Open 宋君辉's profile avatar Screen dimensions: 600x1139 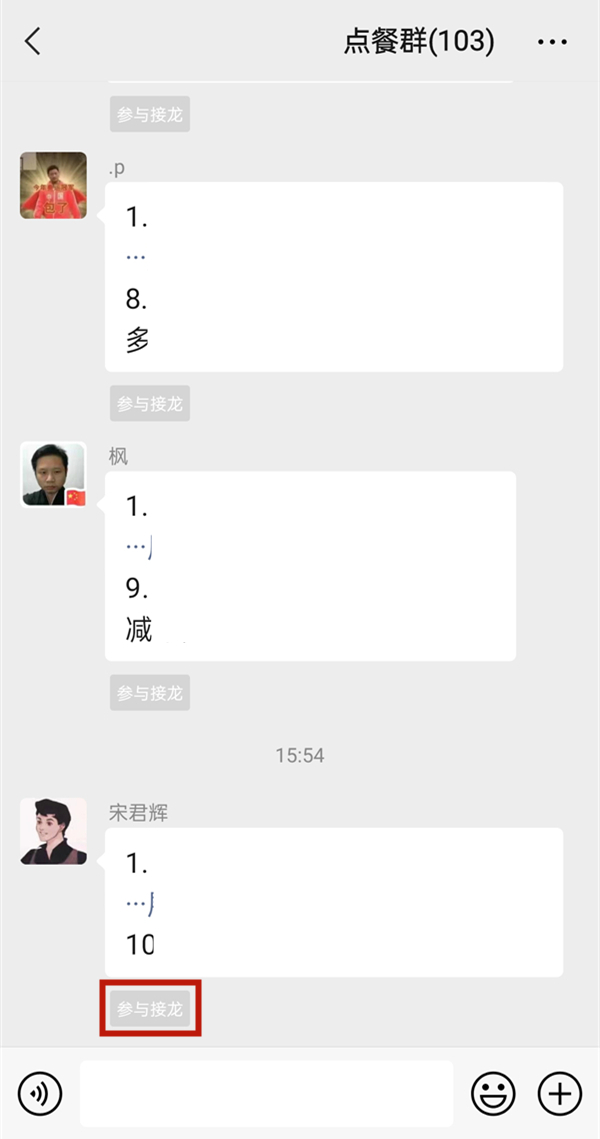click(x=54, y=831)
